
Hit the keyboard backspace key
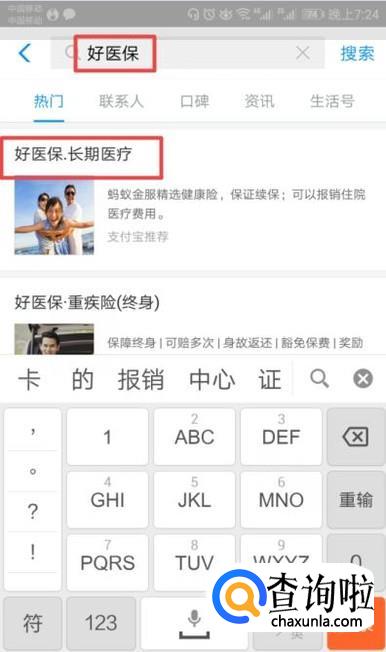point(356,437)
